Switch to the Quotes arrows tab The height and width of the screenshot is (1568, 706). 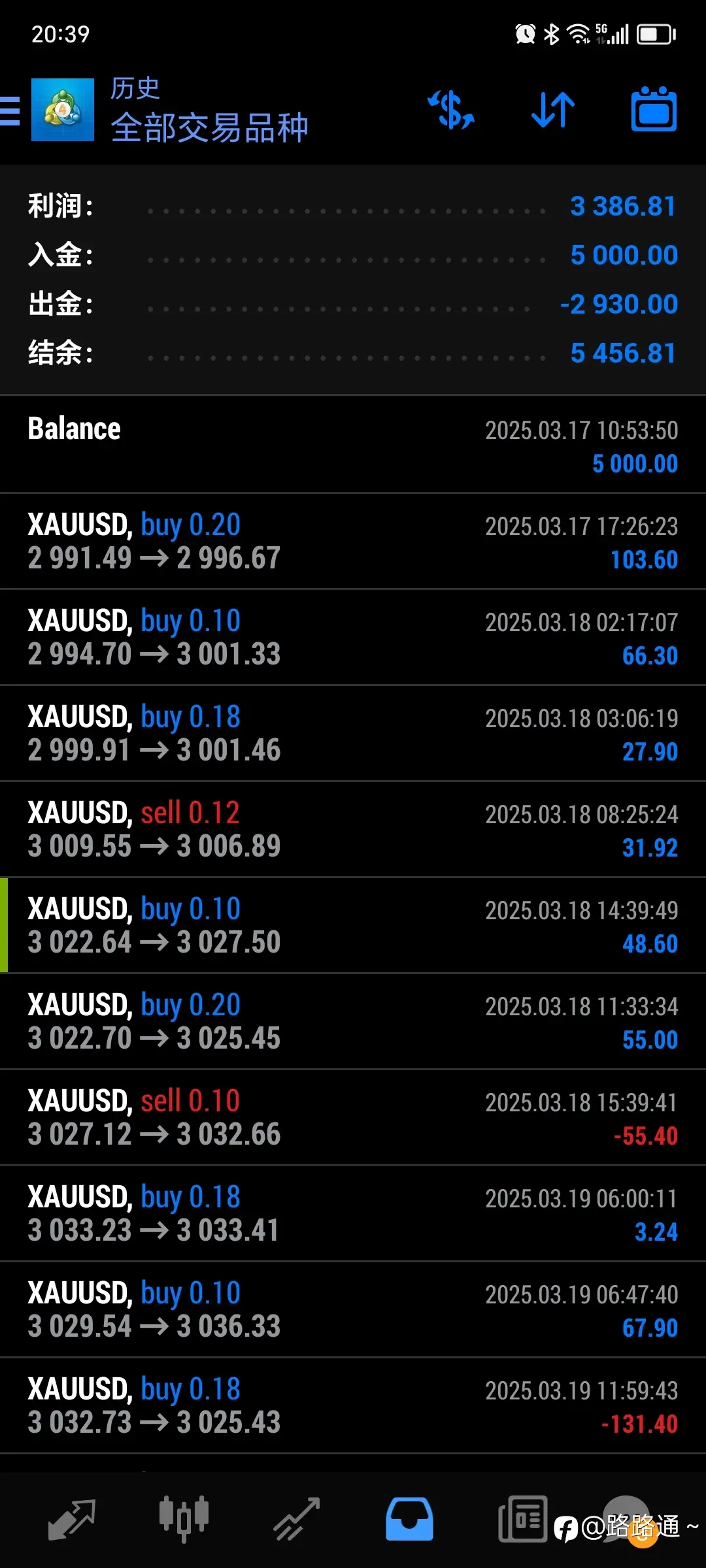(72, 1519)
